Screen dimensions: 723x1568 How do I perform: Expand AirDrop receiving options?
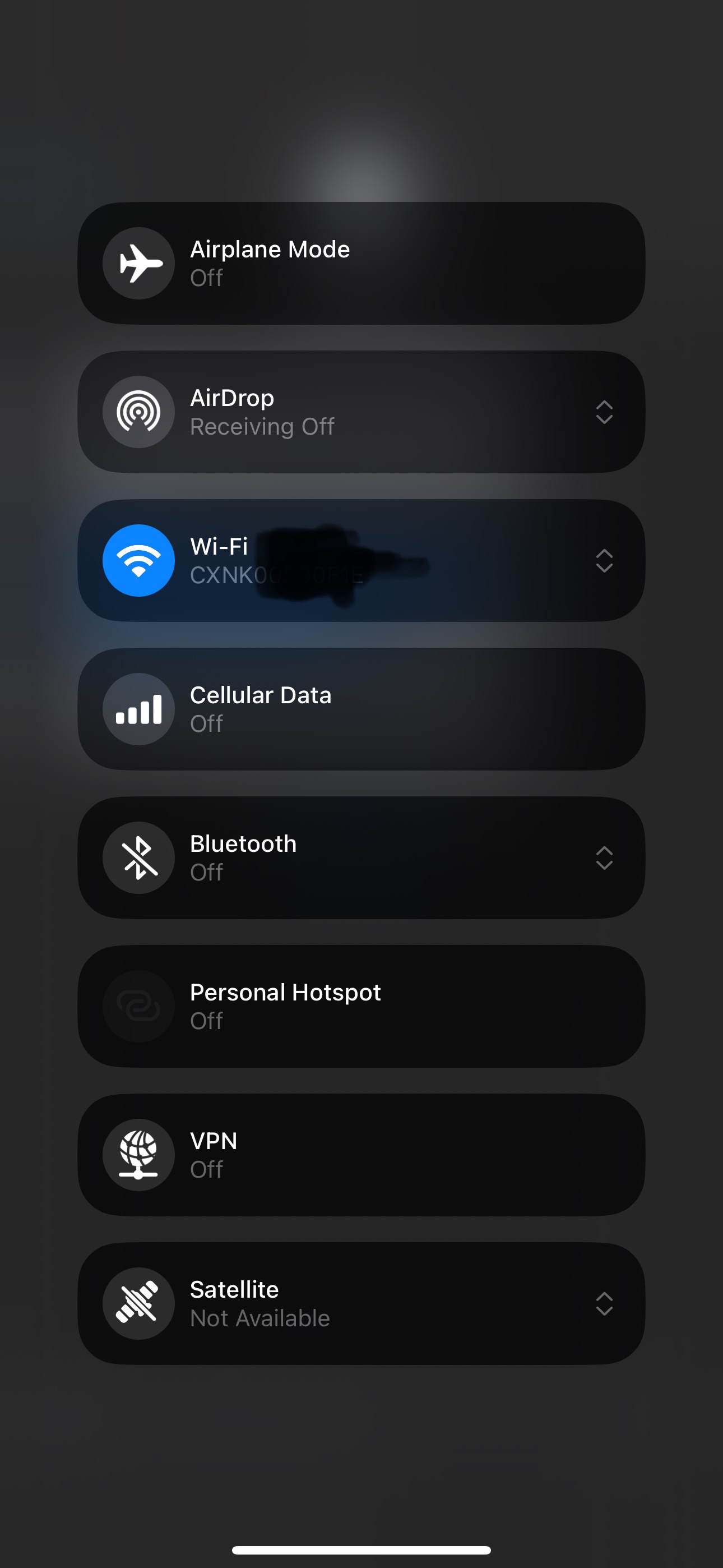click(x=604, y=412)
